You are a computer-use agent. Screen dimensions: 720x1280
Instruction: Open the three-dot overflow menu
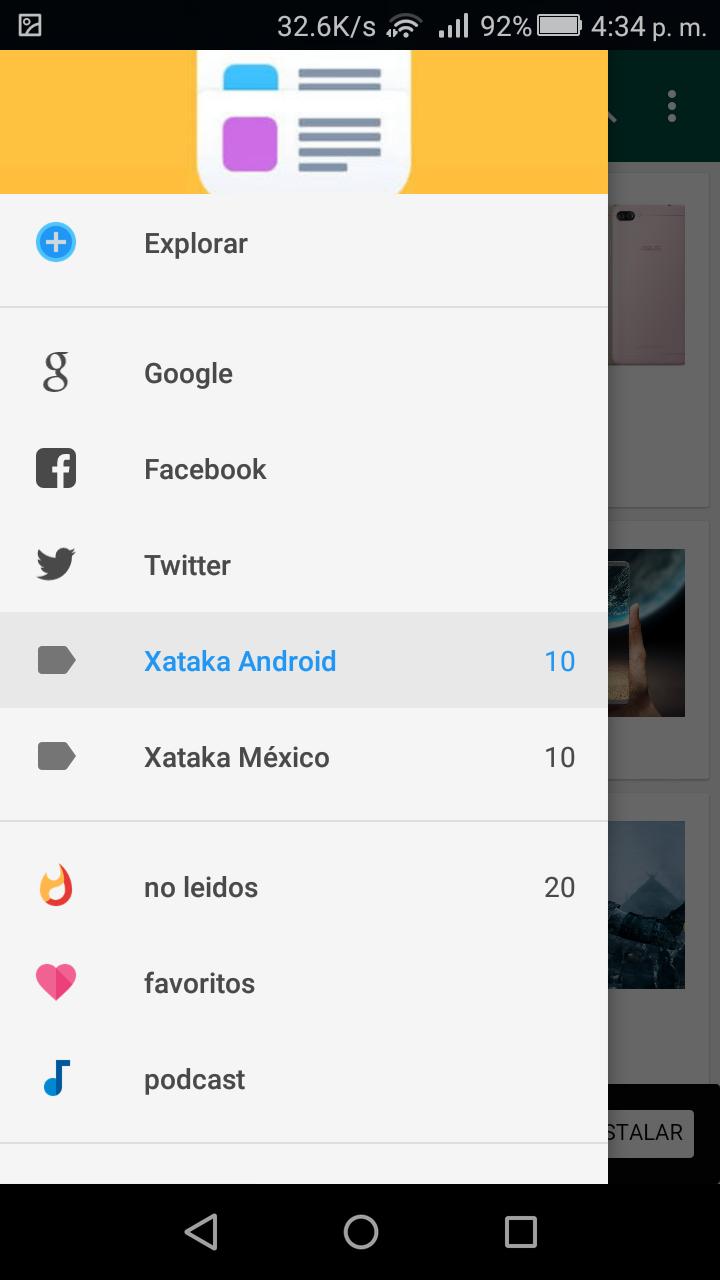[x=672, y=106]
